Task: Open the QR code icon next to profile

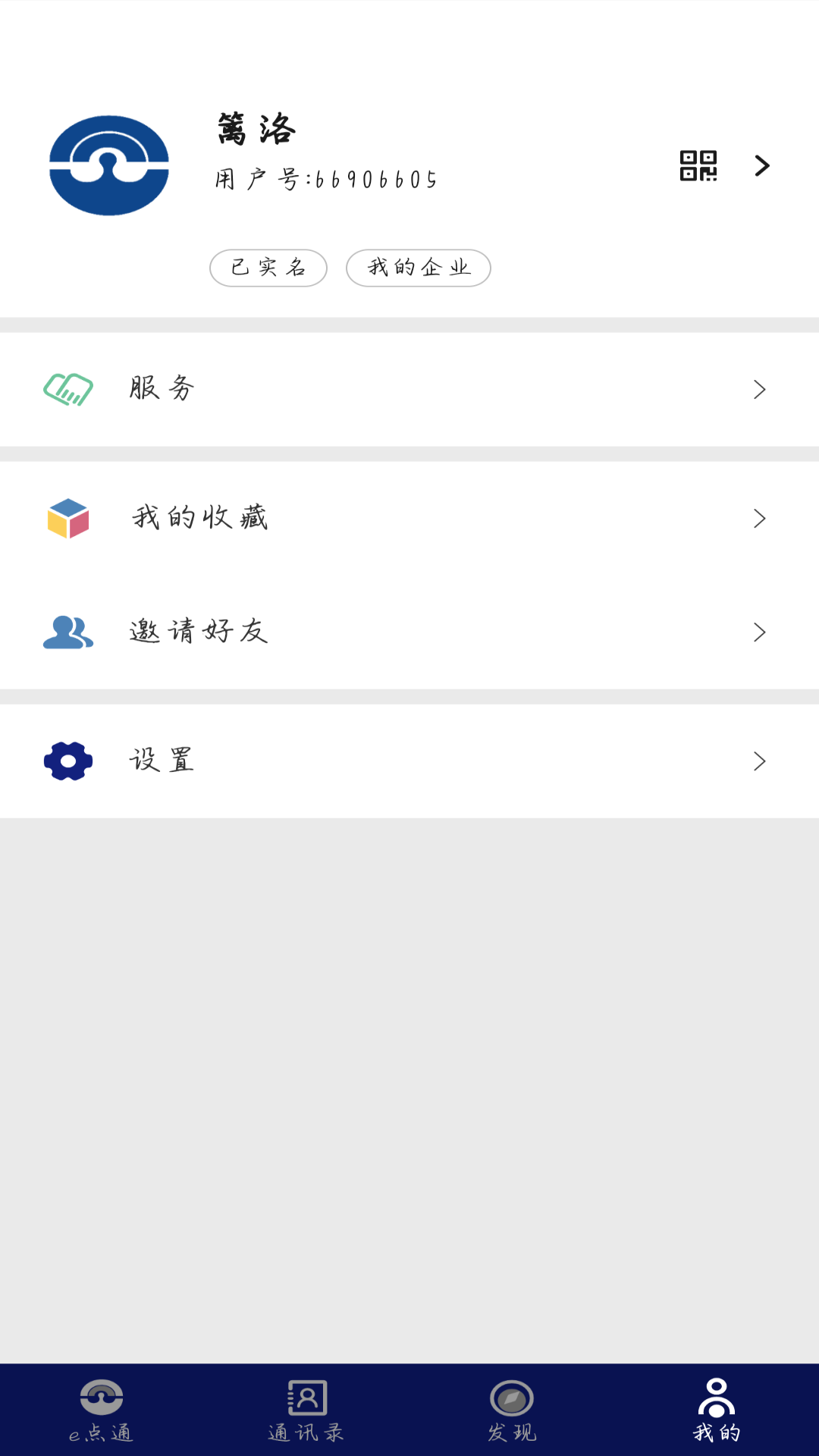Action: (x=698, y=165)
